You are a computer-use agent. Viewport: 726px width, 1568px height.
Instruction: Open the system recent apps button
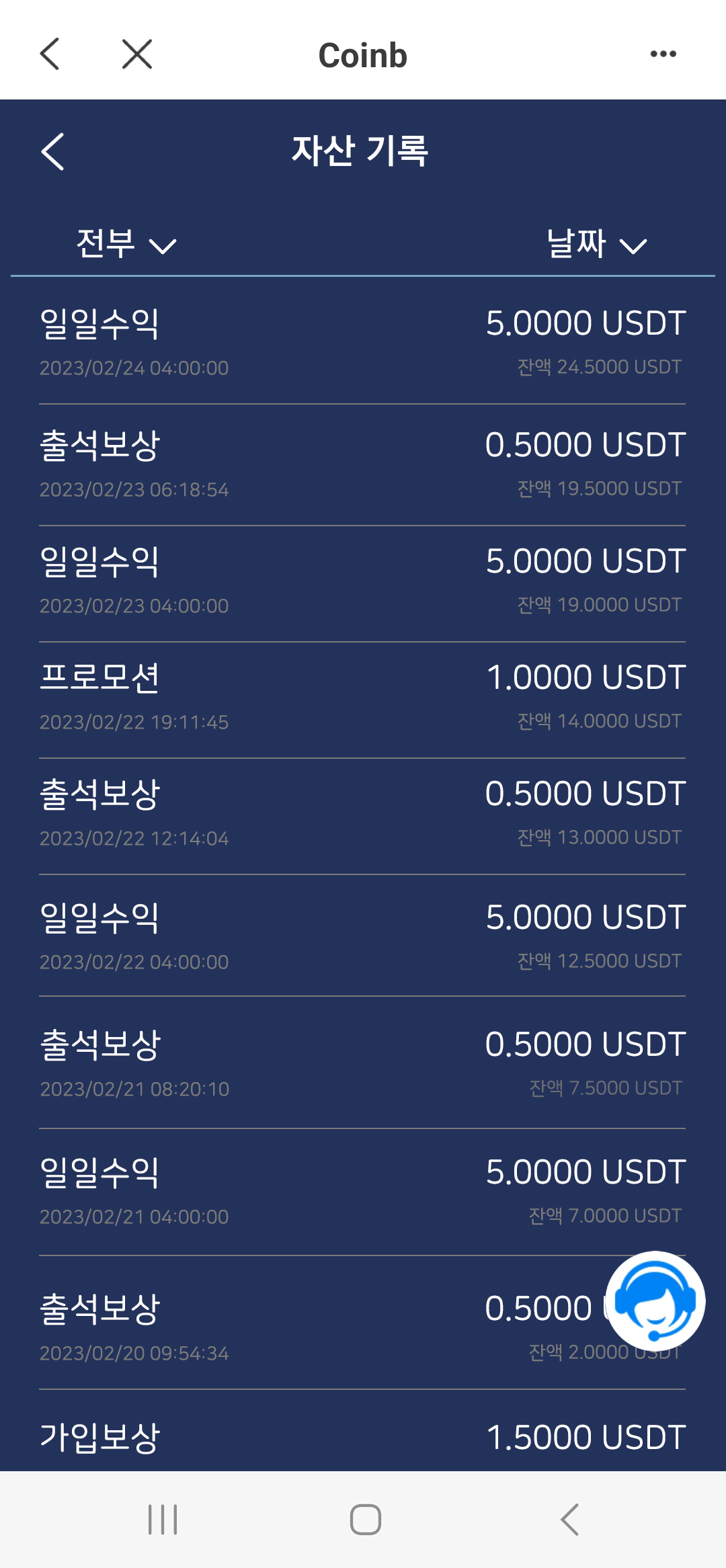point(163,1519)
